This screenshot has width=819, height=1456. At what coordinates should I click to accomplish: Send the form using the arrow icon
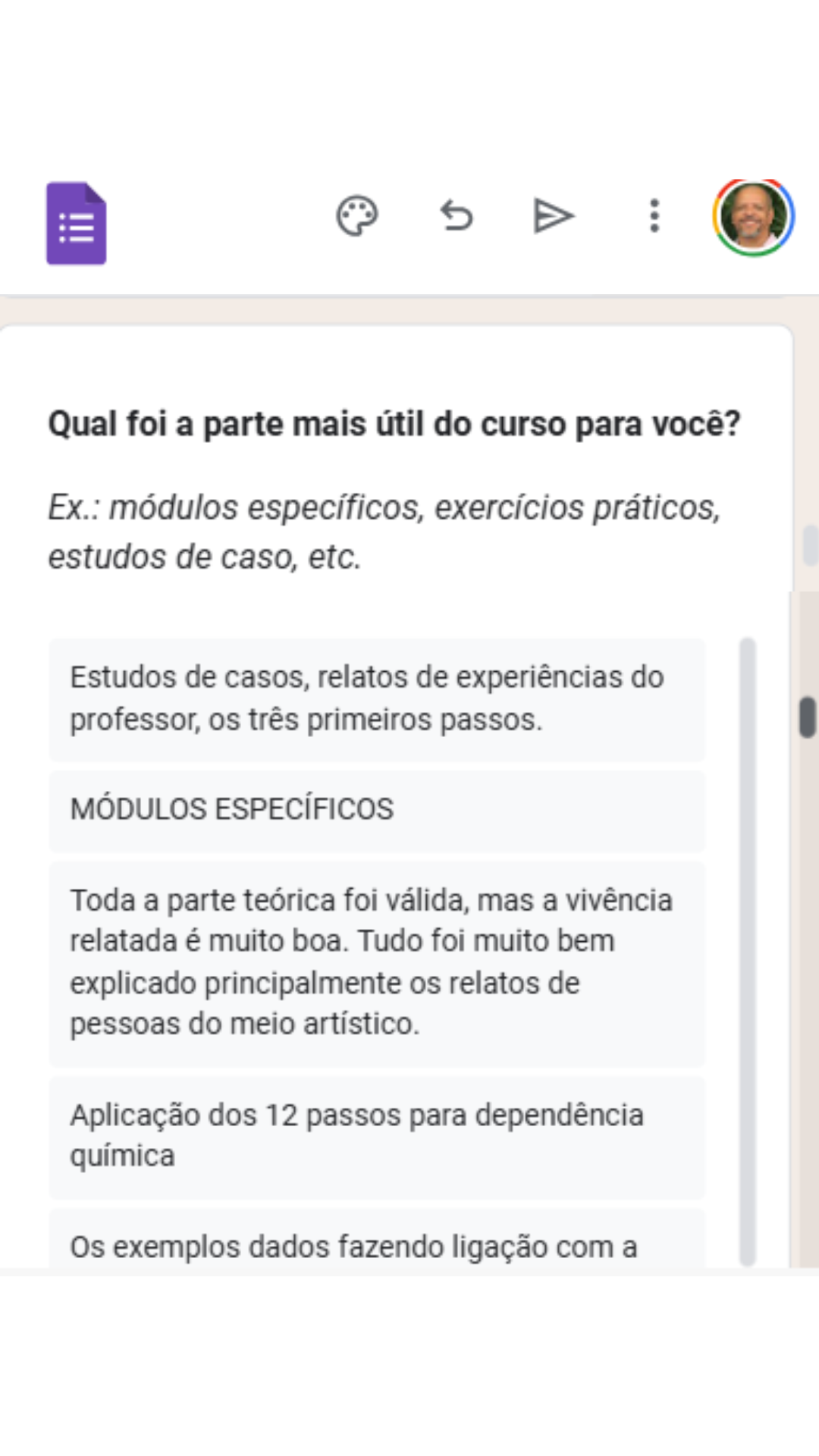click(x=554, y=217)
